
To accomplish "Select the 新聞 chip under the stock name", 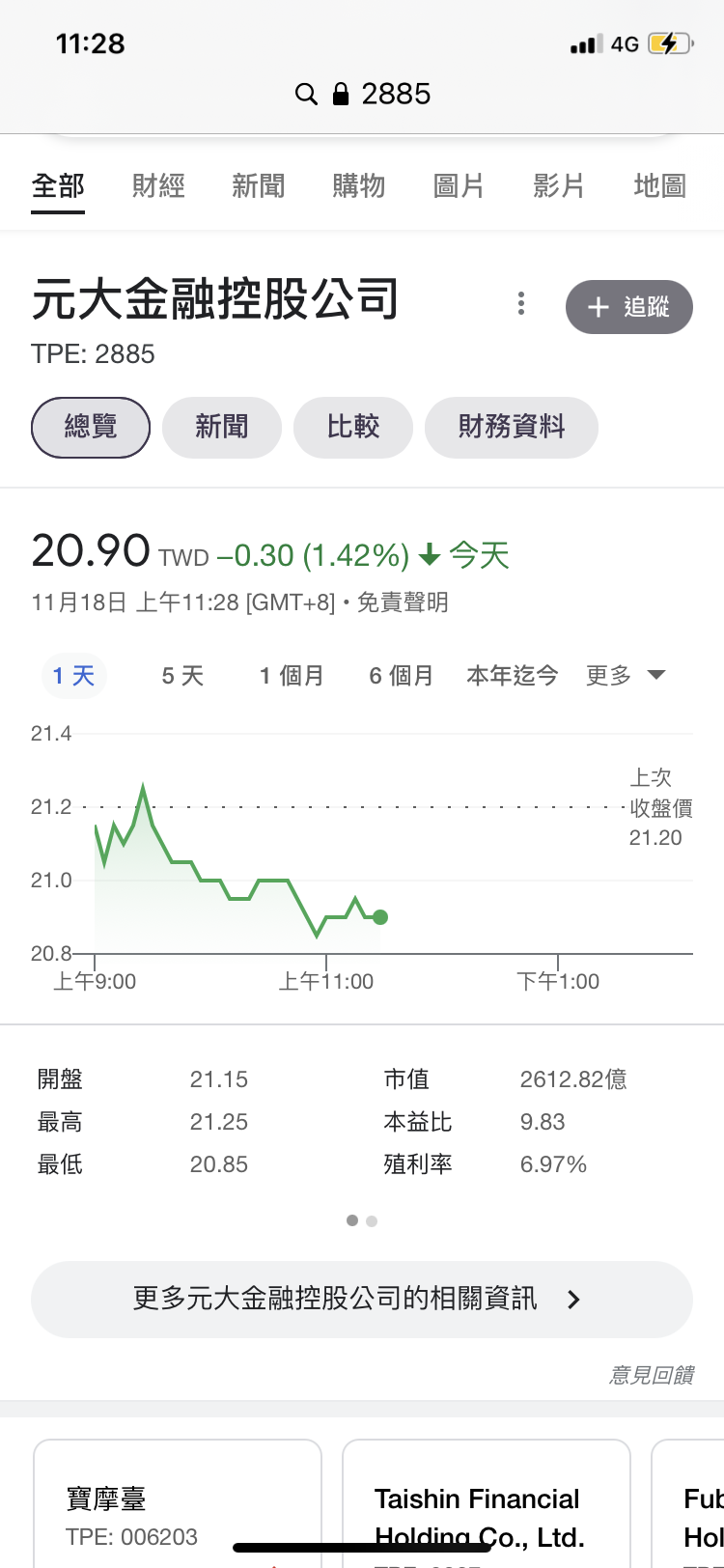I will (x=222, y=427).
